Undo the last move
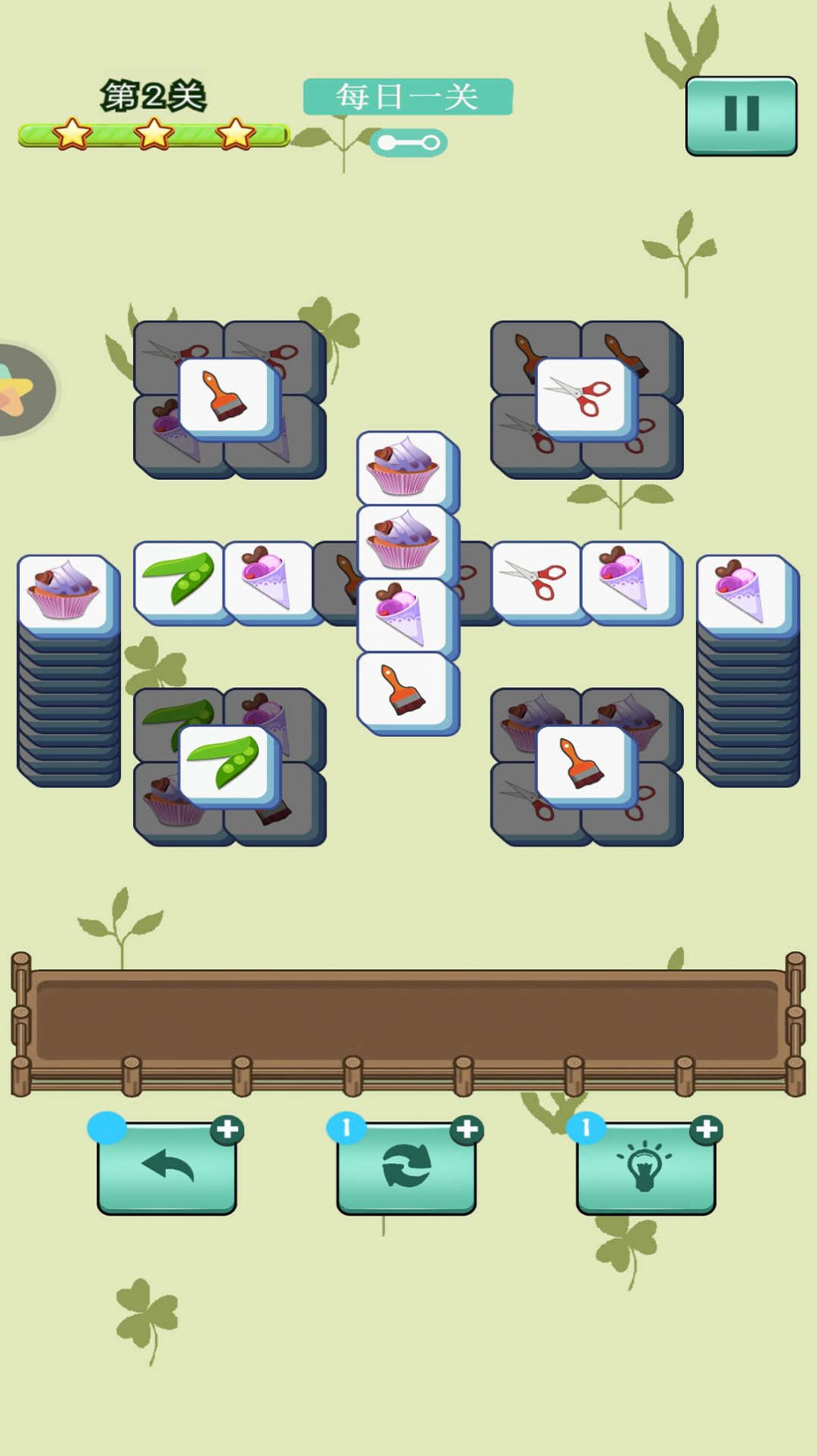Viewport: 817px width, 1456px height. pyautogui.click(x=167, y=1166)
